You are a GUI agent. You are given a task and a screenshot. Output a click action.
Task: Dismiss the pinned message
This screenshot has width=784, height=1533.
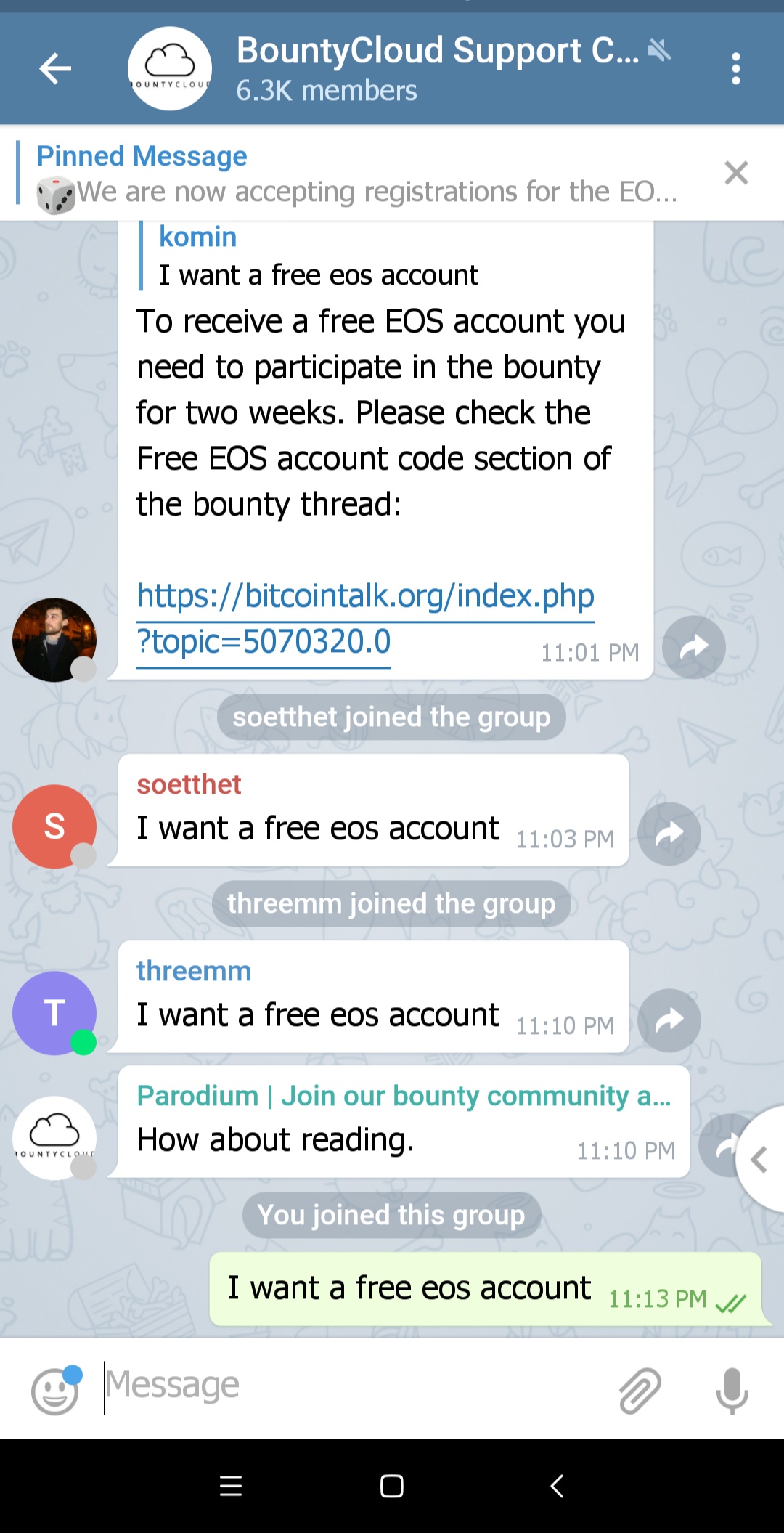(736, 173)
